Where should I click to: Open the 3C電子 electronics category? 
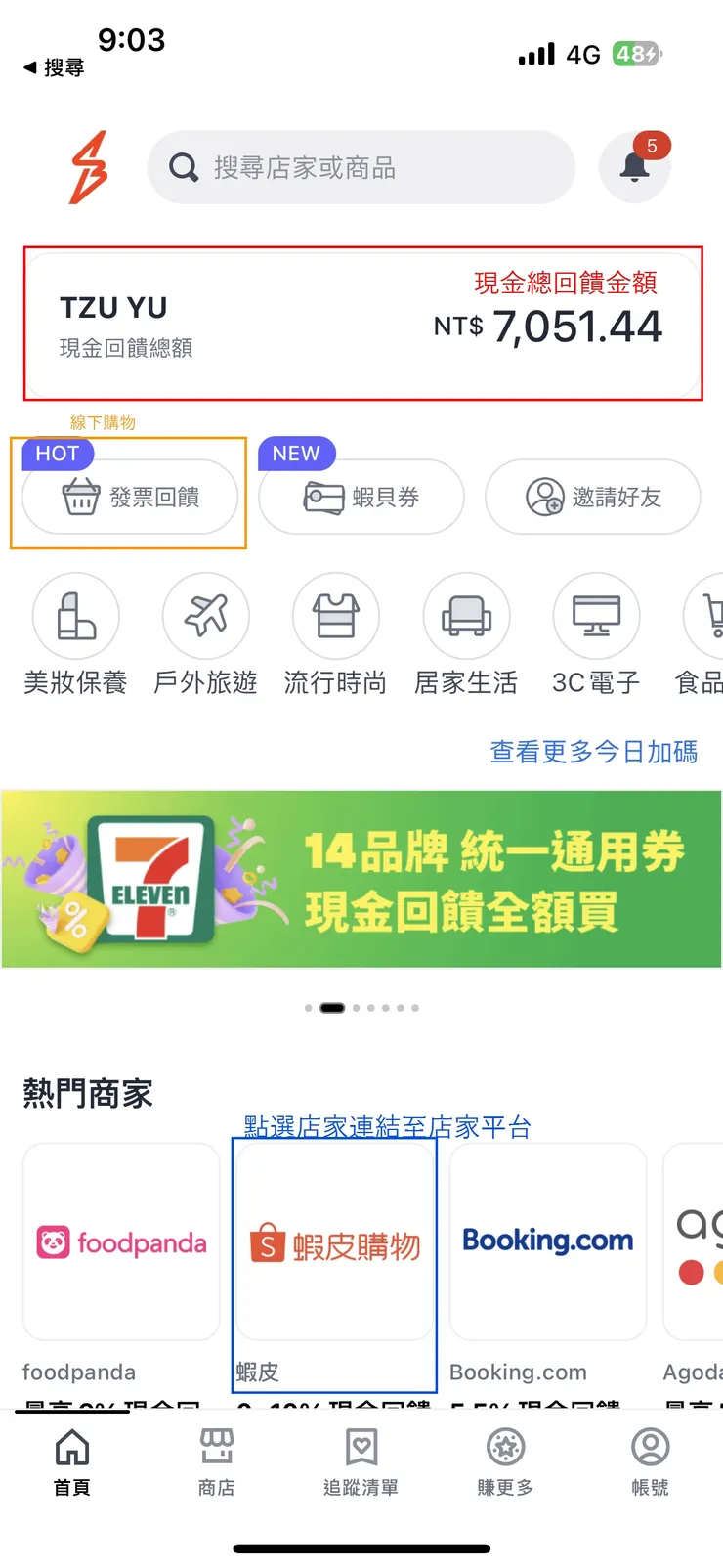pos(597,616)
